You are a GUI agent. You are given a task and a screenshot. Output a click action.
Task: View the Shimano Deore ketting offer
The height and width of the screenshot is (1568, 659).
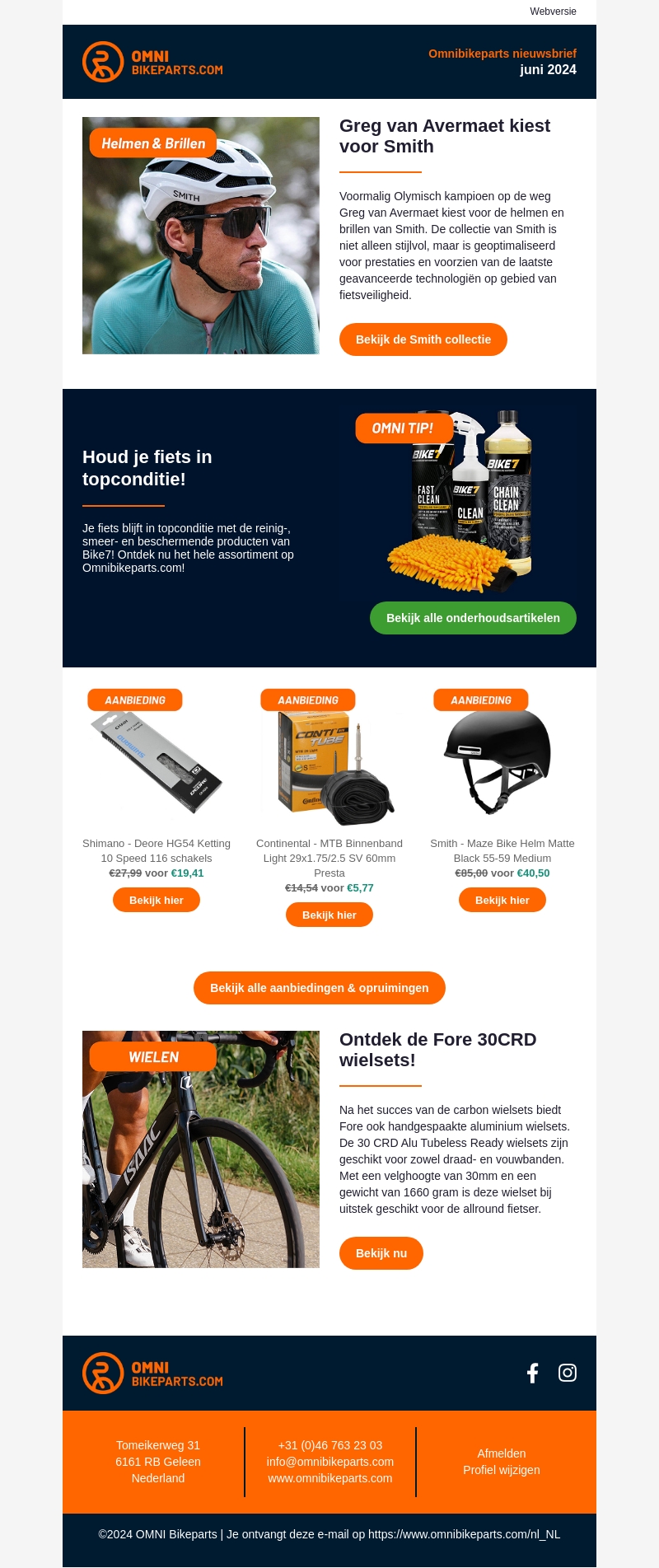[x=157, y=900]
